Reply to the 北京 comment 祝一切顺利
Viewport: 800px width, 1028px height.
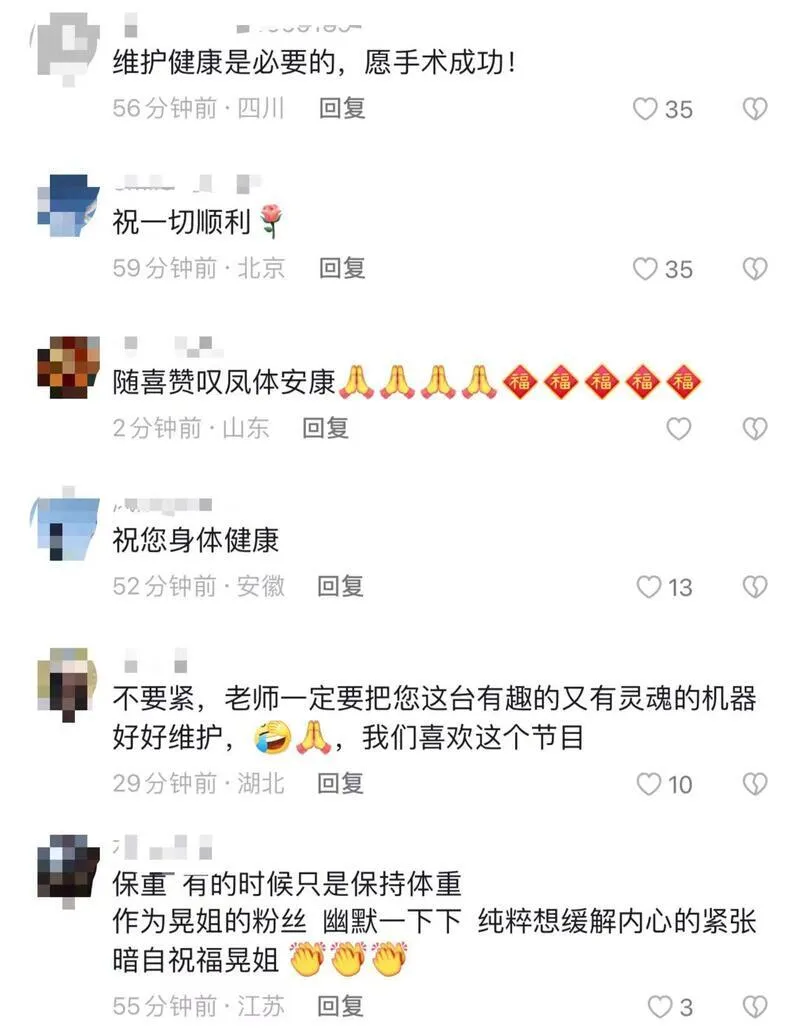click(x=342, y=268)
